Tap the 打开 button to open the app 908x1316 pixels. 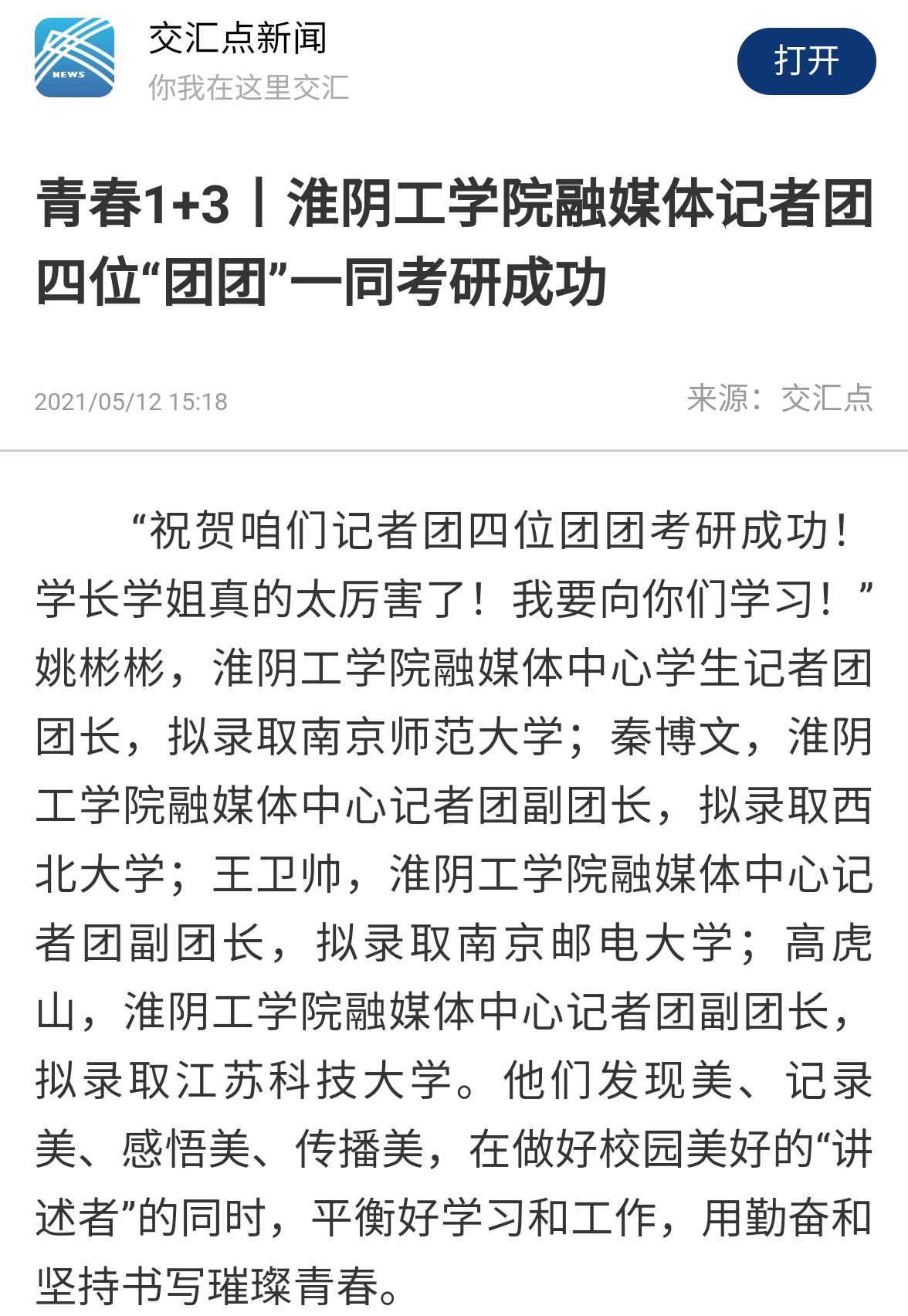point(806,61)
